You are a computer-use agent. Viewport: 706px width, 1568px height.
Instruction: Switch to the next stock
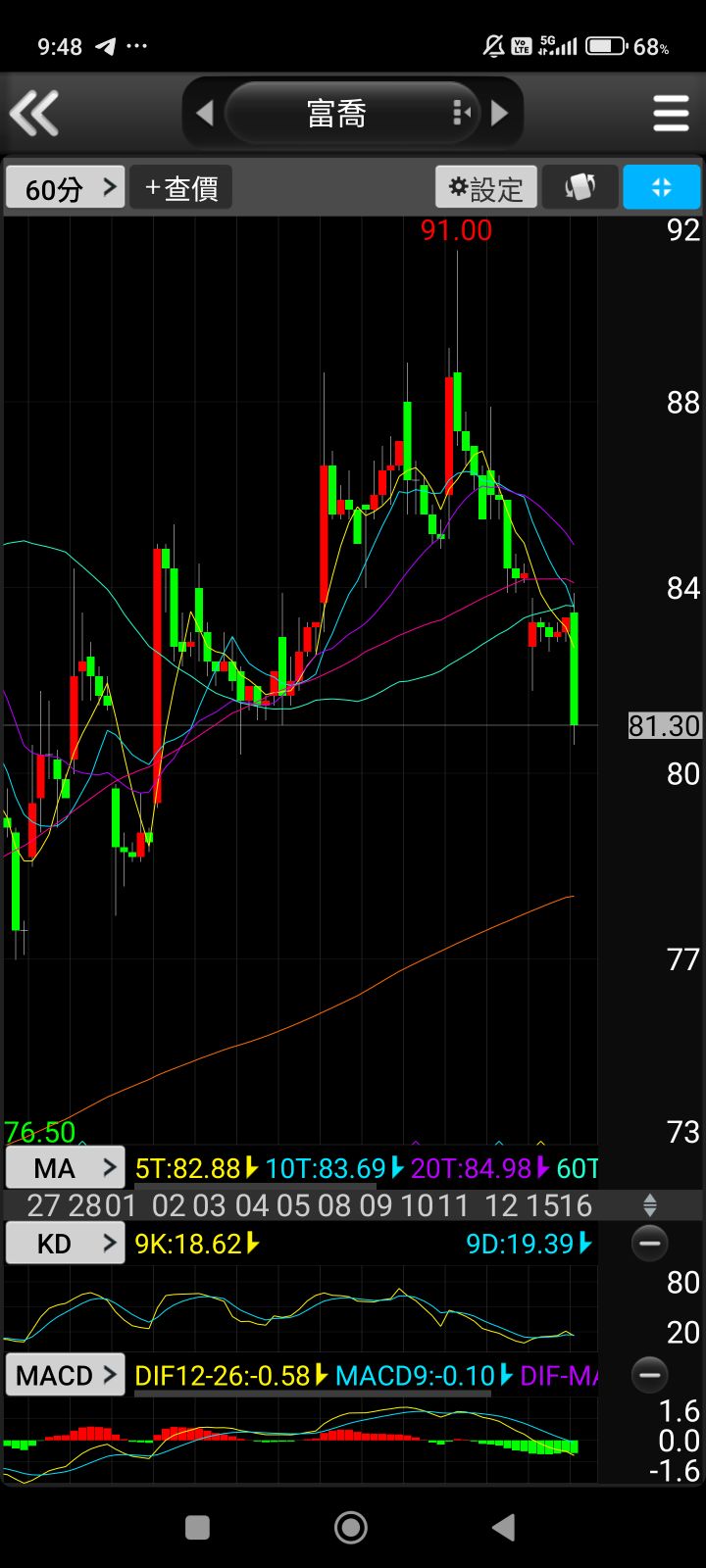point(500,114)
